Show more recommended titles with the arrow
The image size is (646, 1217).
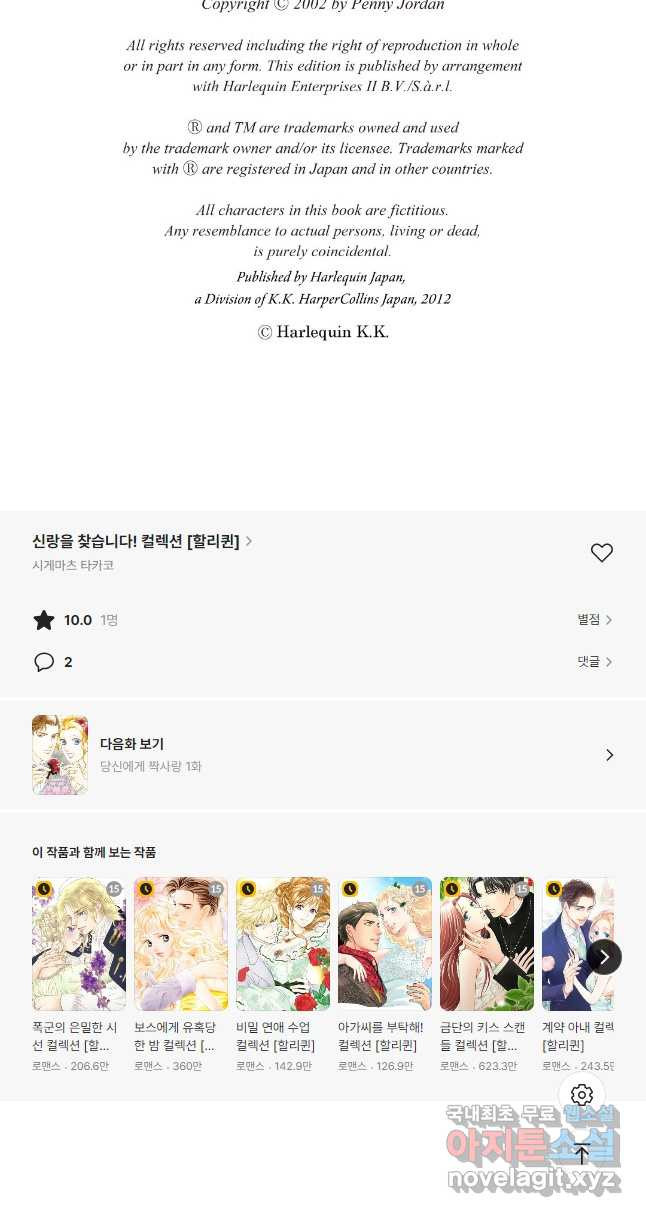(x=604, y=957)
